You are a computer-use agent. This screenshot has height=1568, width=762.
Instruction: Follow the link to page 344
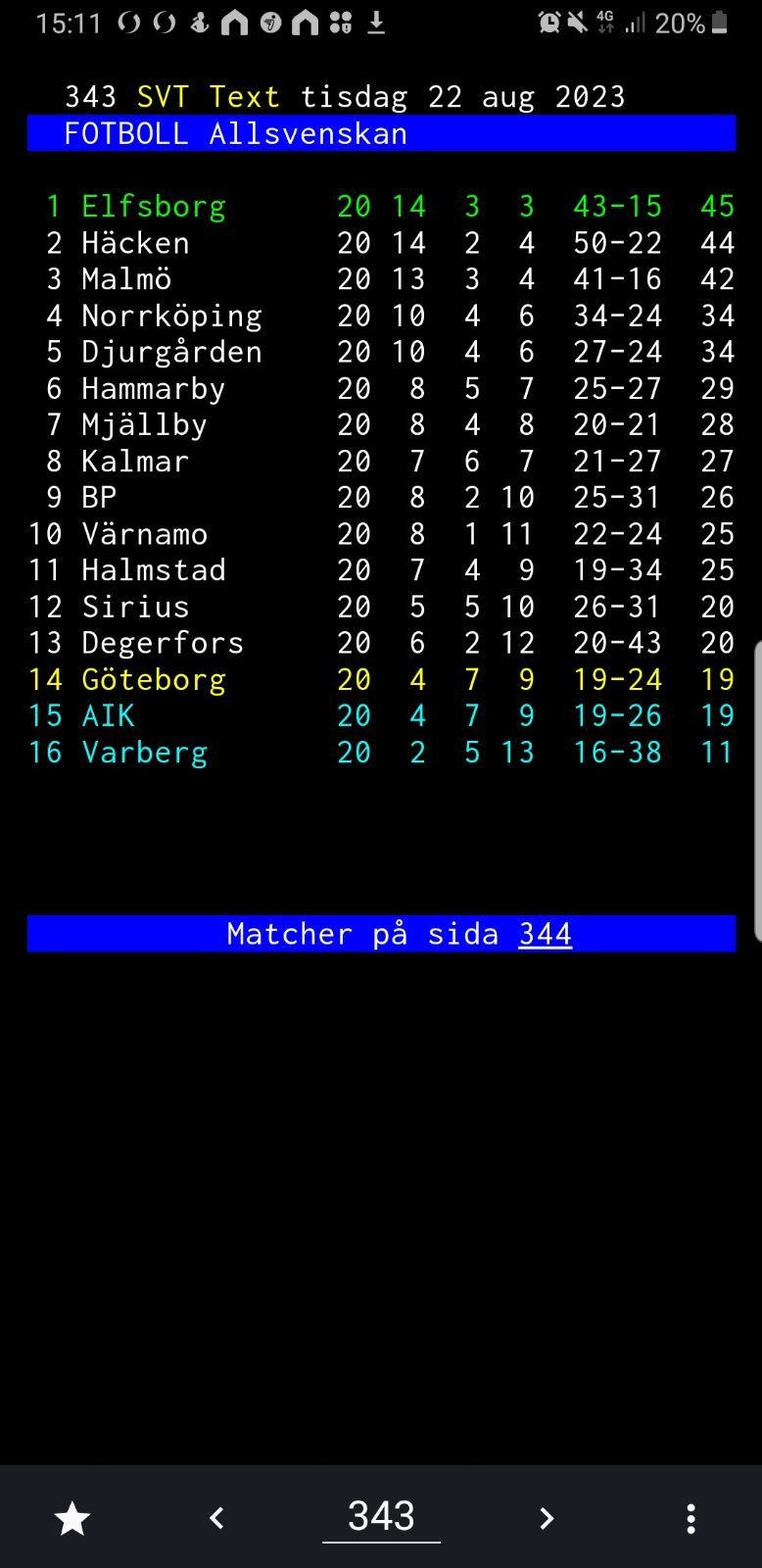click(x=545, y=934)
